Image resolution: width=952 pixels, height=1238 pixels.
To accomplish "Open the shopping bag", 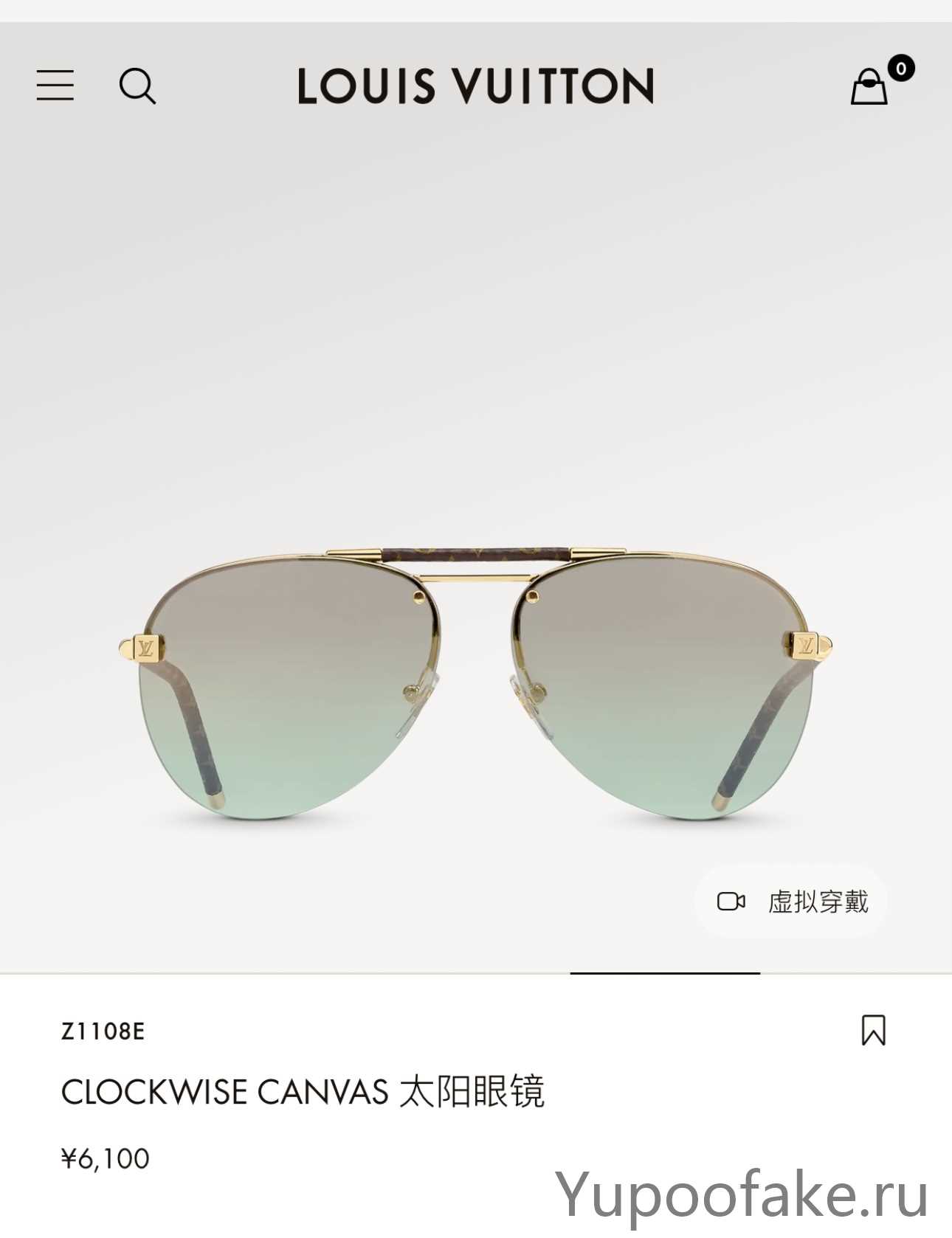I will click(869, 87).
